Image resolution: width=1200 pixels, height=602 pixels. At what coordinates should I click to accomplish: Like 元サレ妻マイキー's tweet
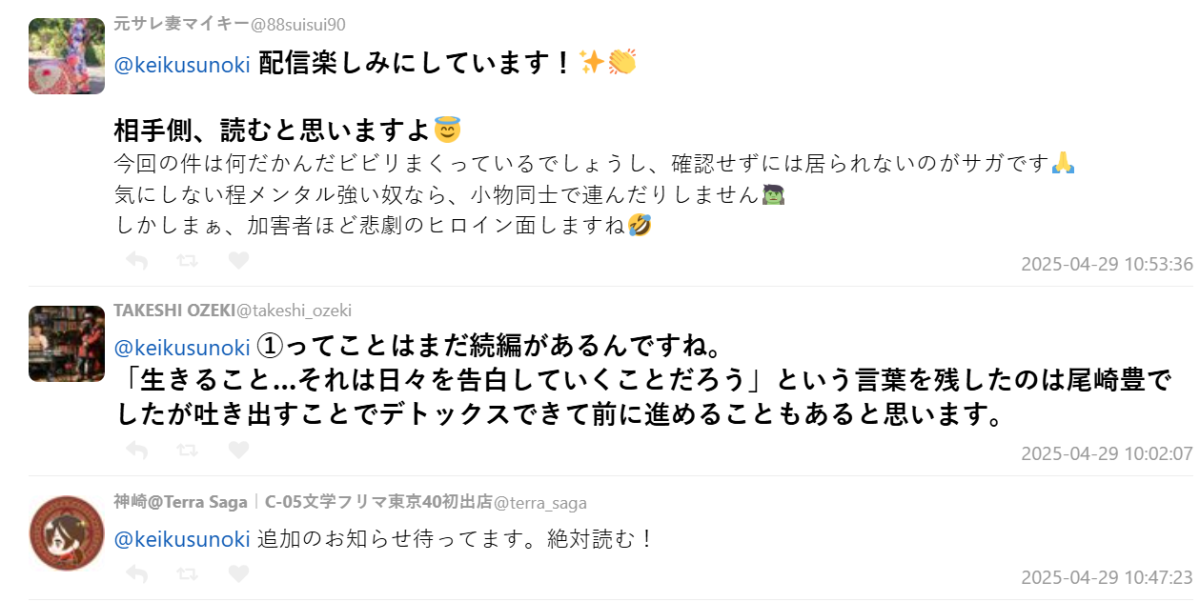238,261
